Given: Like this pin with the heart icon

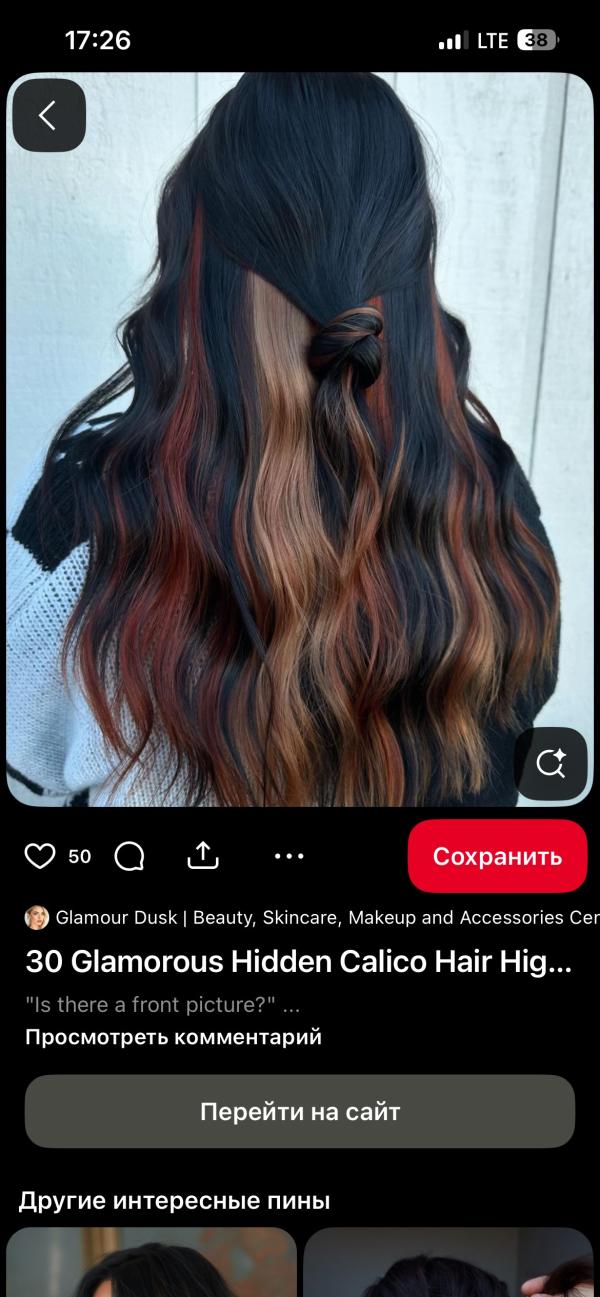Looking at the screenshot, I should click(x=40, y=856).
